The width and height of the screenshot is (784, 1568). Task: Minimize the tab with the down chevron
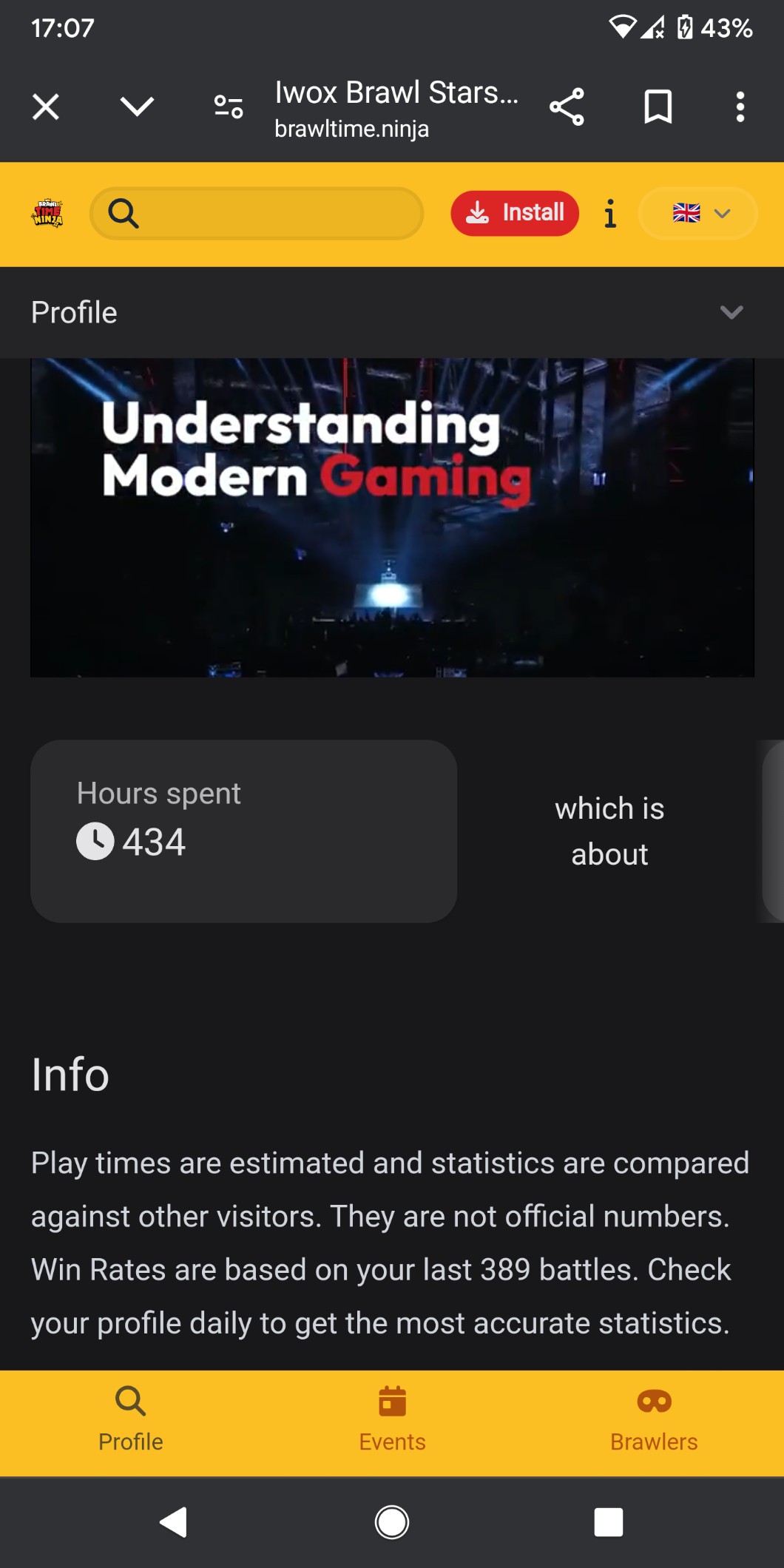137,107
